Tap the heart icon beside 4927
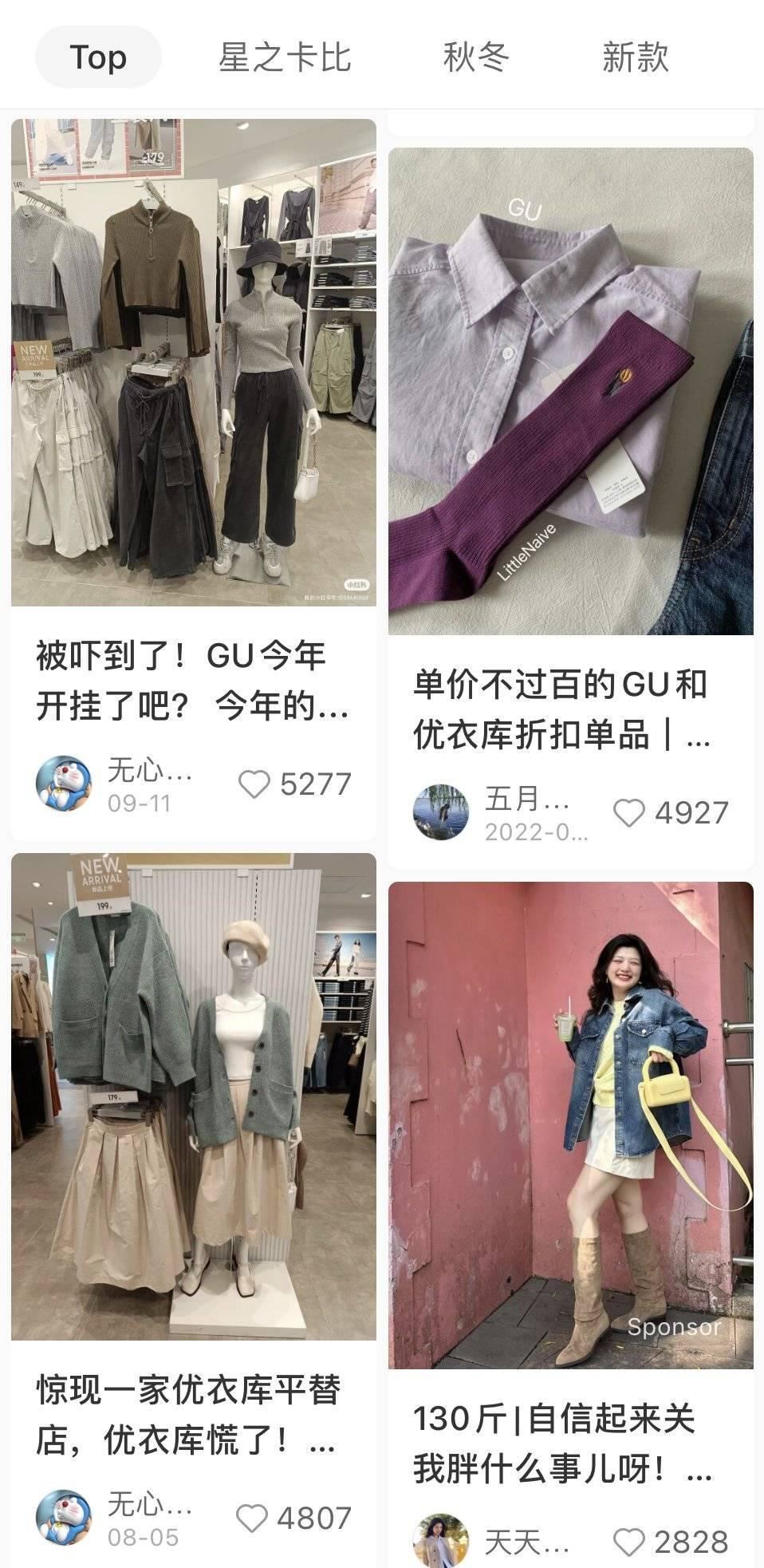This screenshot has height=1568, width=764. pos(632,813)
